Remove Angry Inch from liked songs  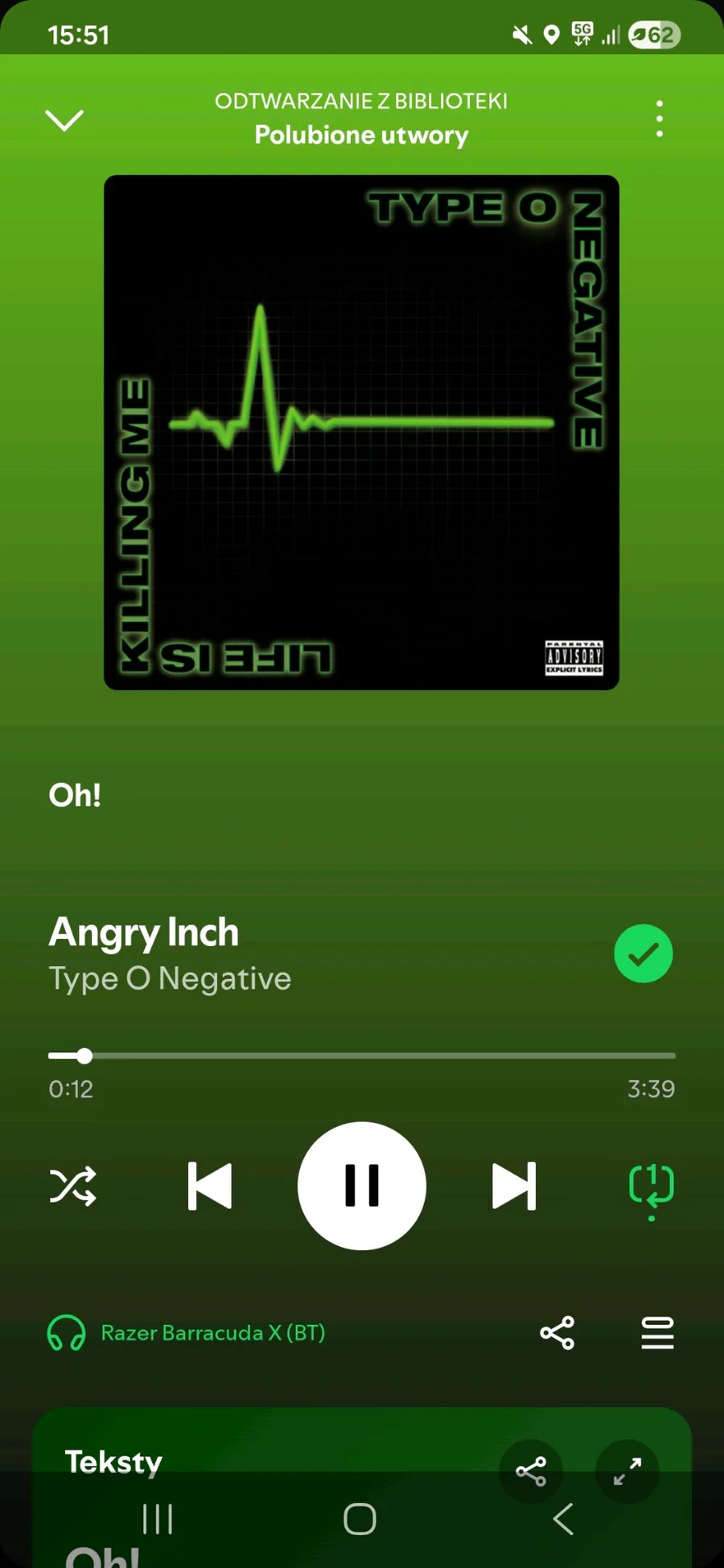click(x=644, y=954)
